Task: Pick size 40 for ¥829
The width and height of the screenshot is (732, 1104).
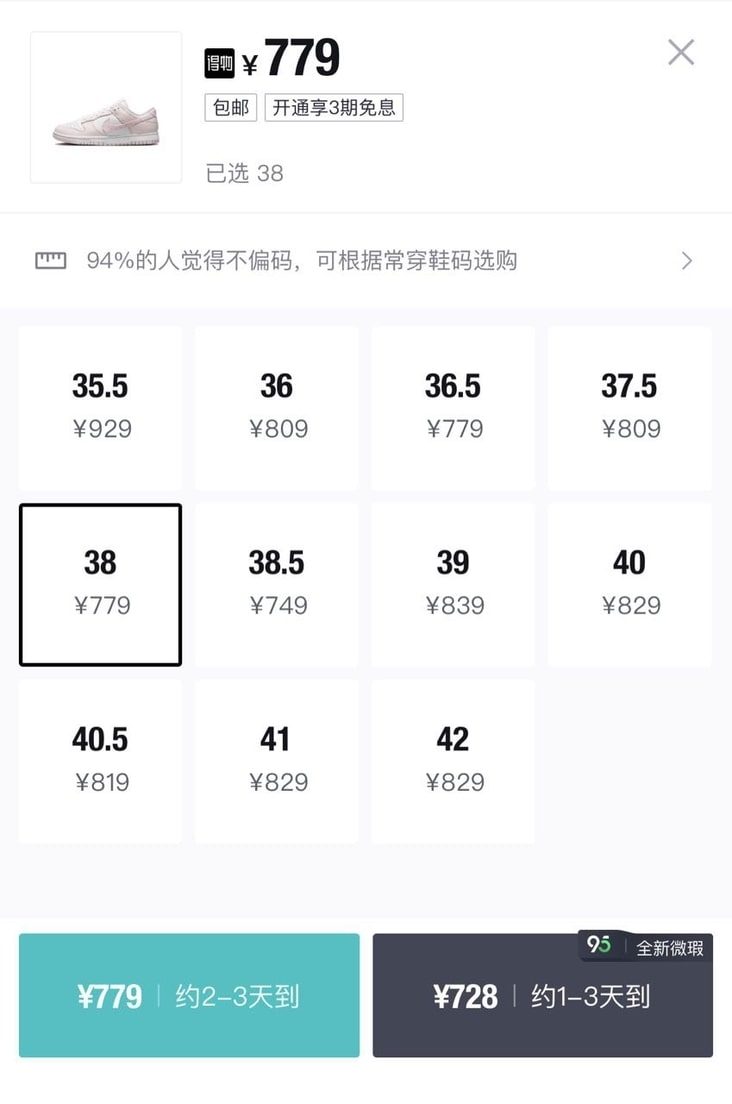Action: (x=630, y=584)
